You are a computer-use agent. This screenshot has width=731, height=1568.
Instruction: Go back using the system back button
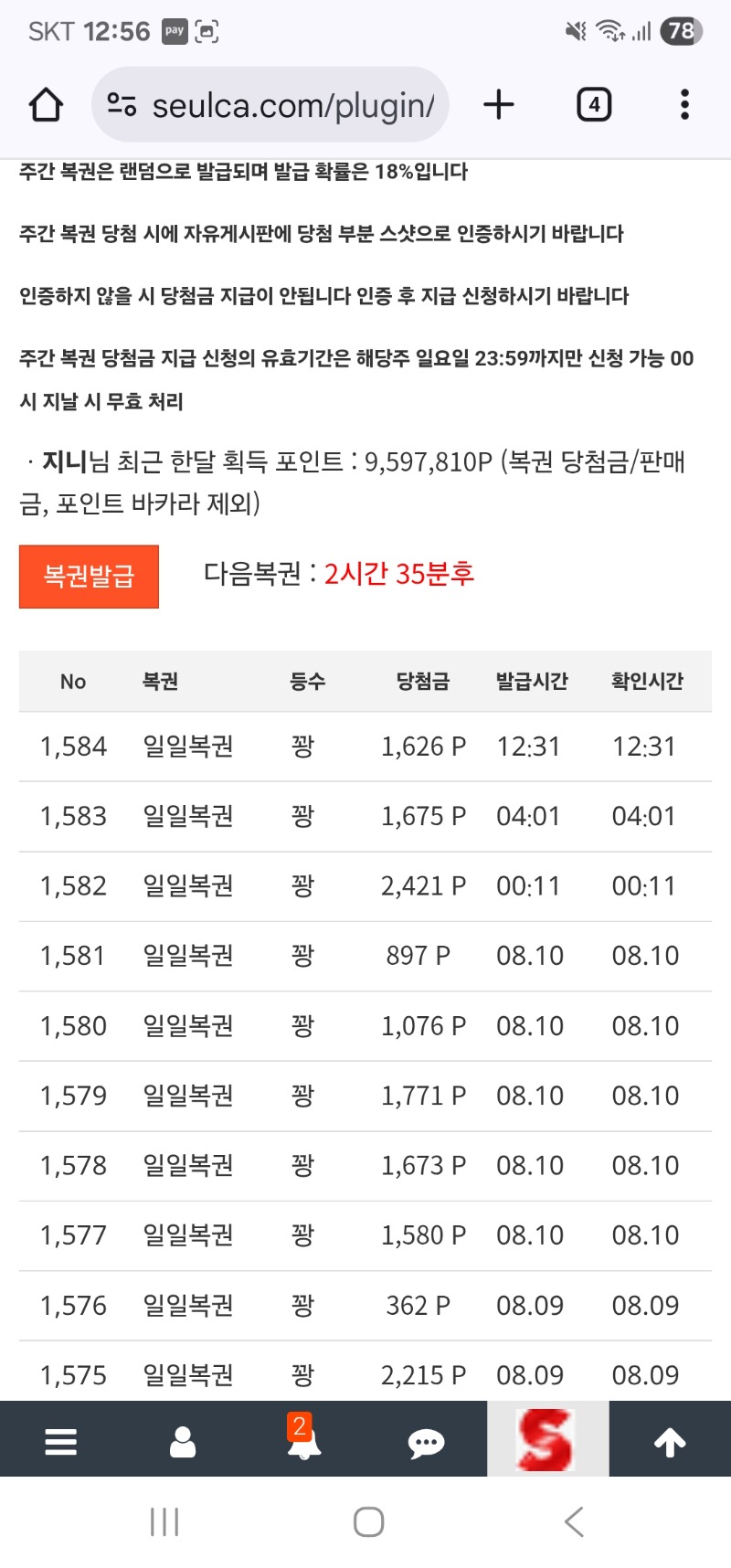coord(574,1521)
